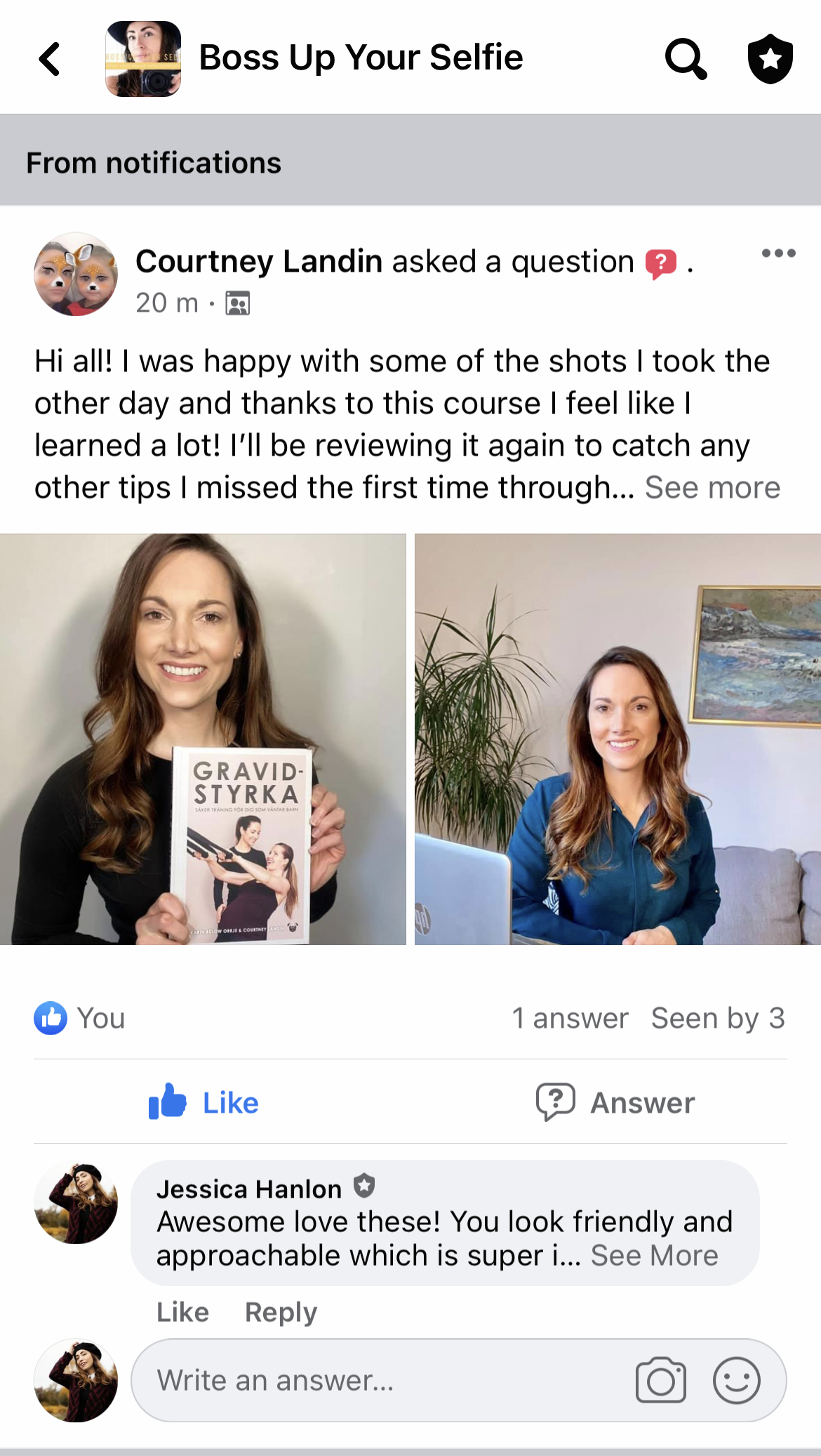821x1456 pixels.
Task: Like Jessica Hanlon's comment
Action: [182, 1311]
